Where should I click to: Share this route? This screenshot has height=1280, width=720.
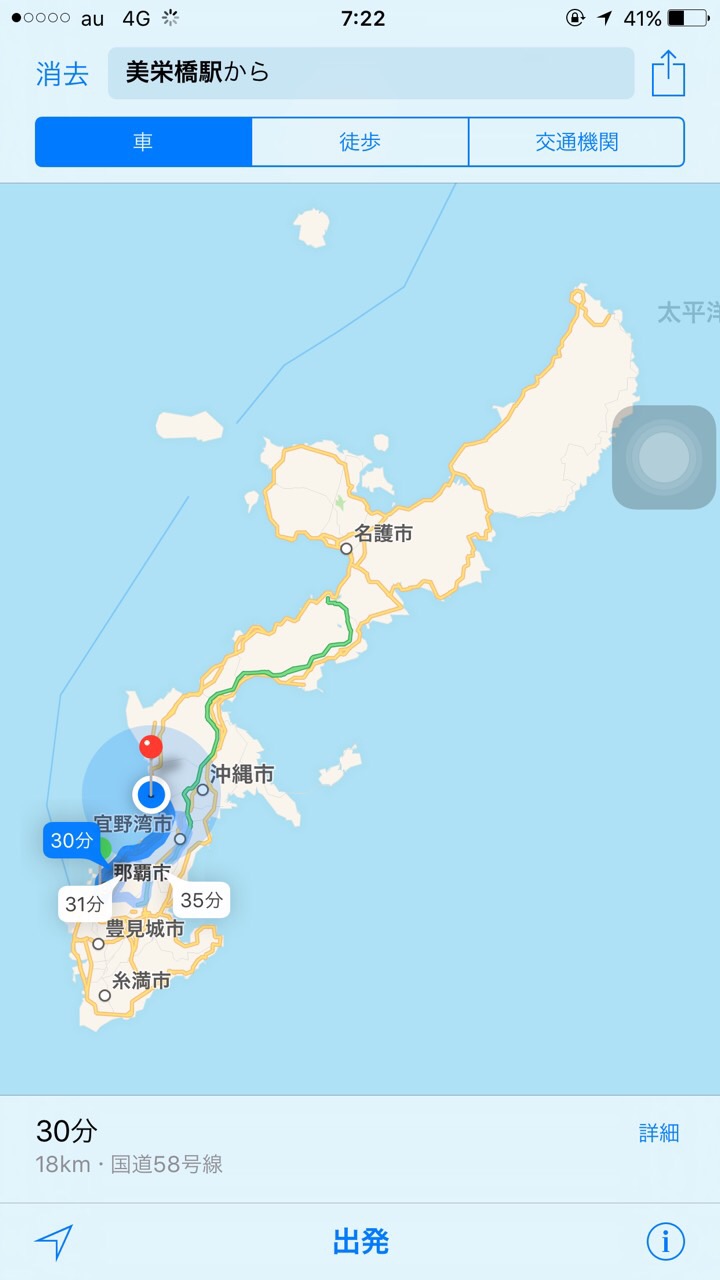click(x=668, y=73)
